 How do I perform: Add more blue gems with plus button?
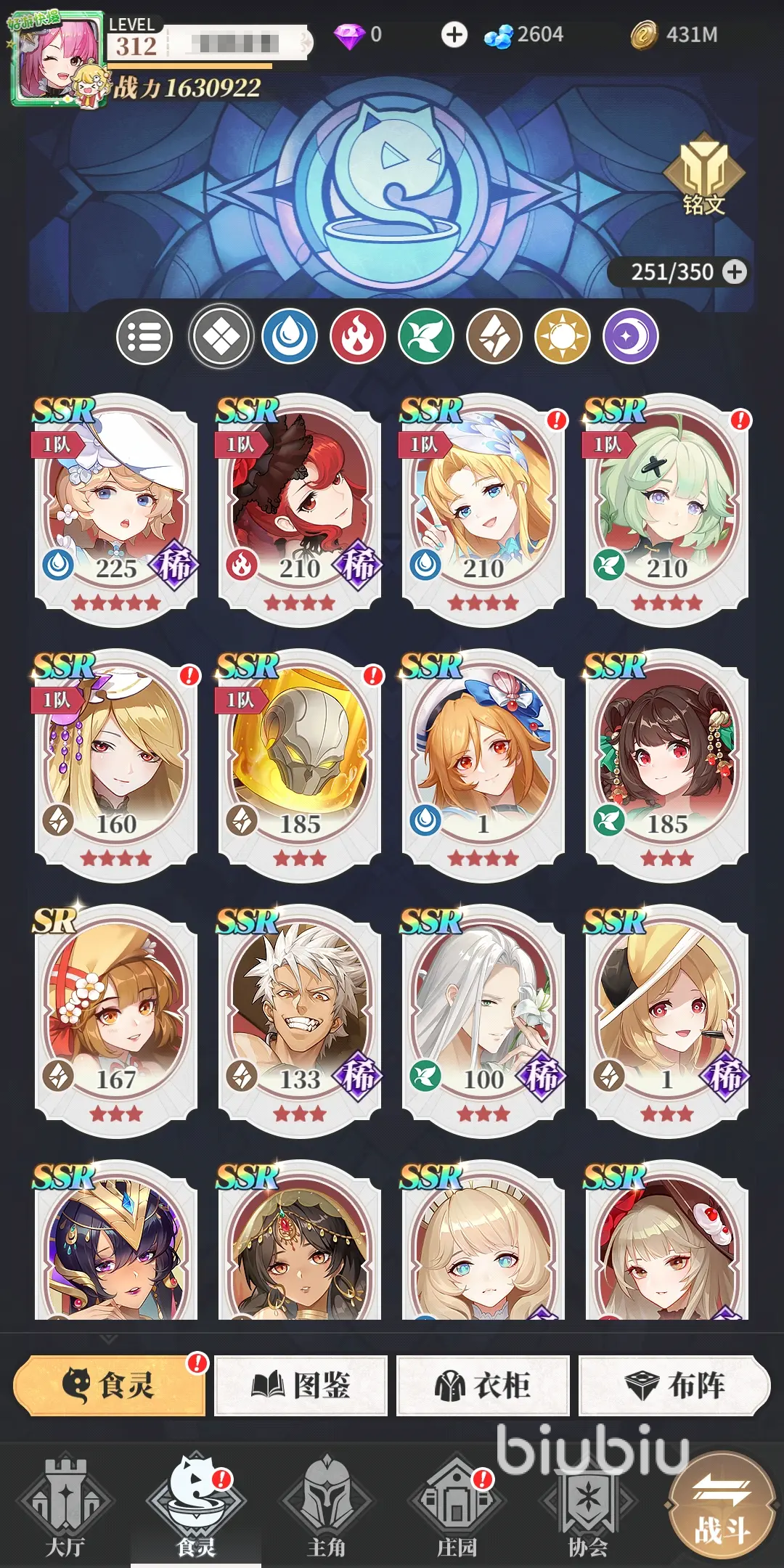(x=454, y=34)
